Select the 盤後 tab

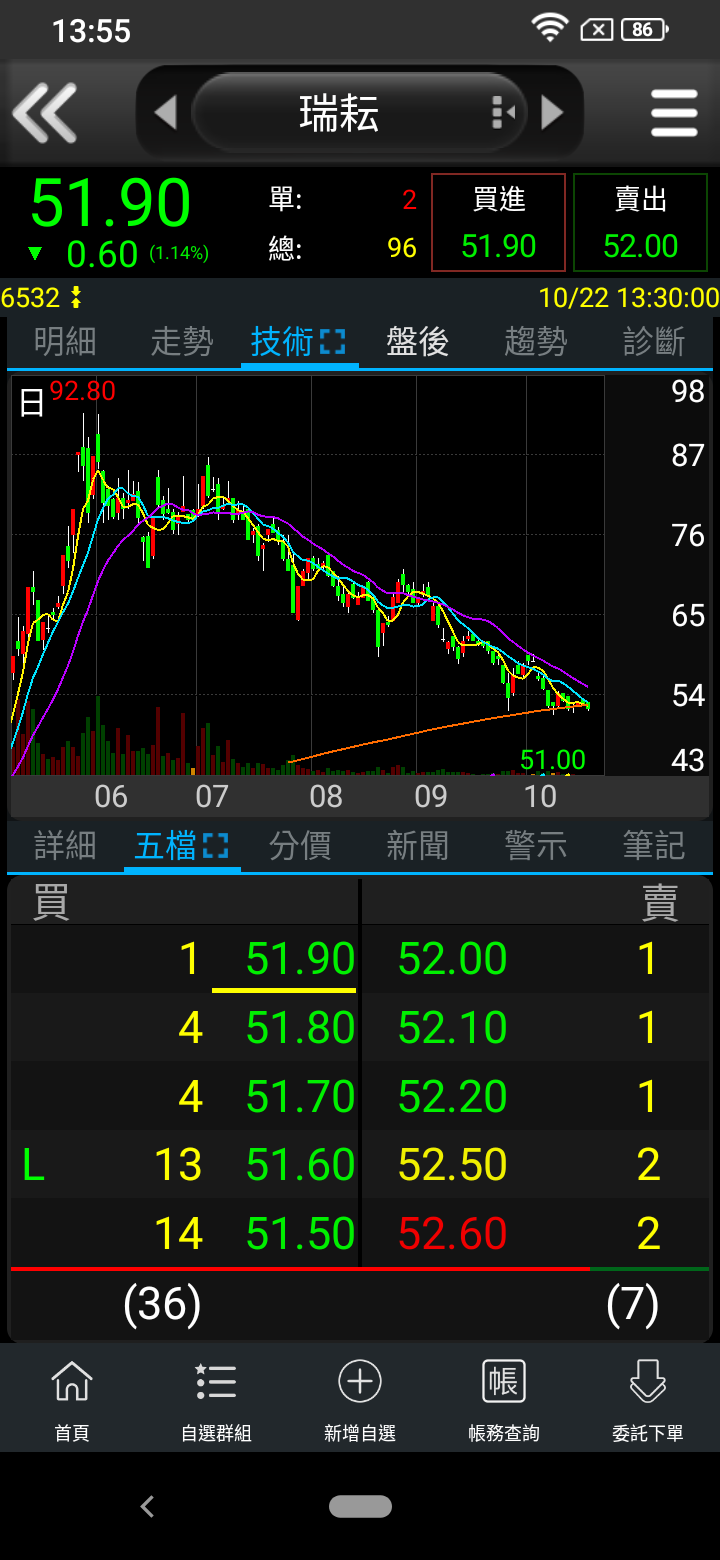[x=417, y=342]
